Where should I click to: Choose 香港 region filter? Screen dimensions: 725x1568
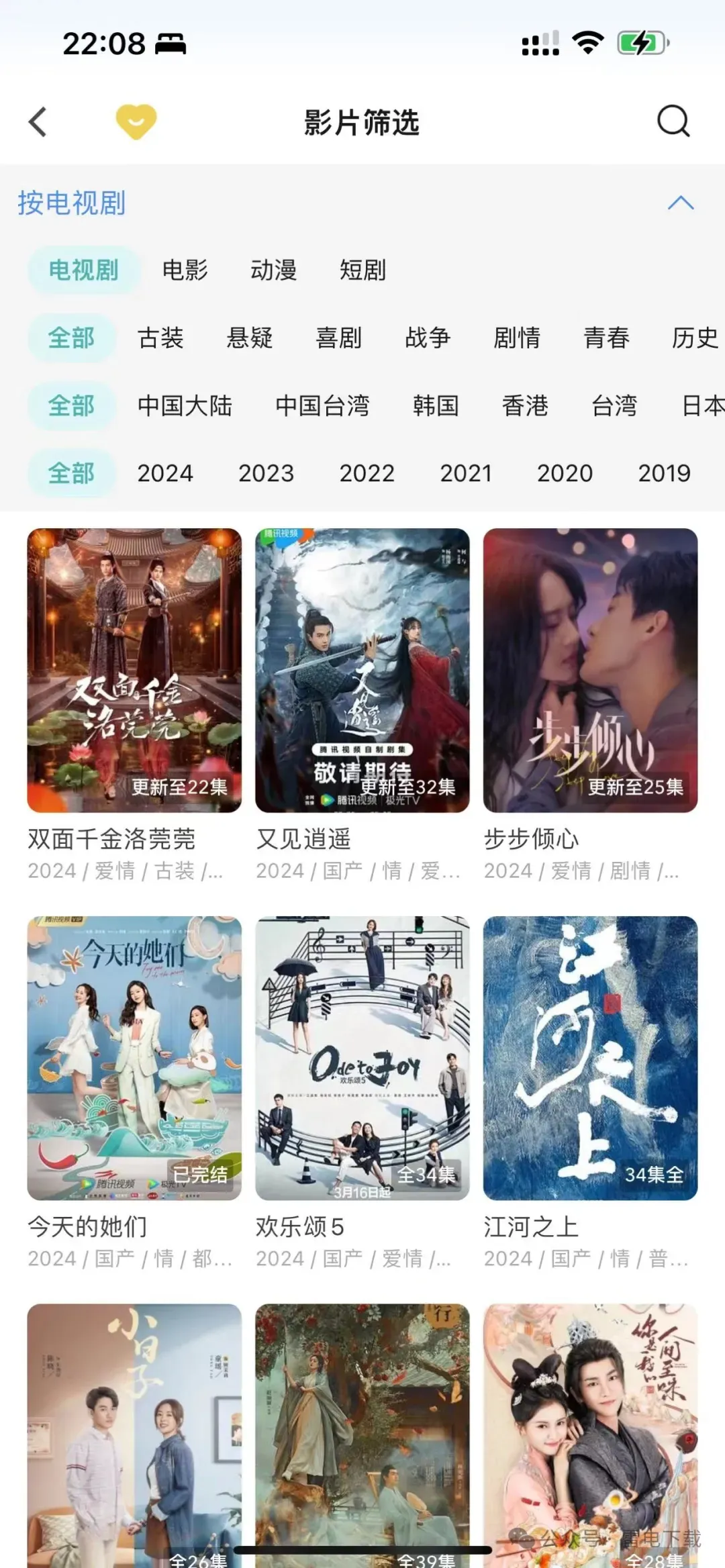click(x=525, y=406)
